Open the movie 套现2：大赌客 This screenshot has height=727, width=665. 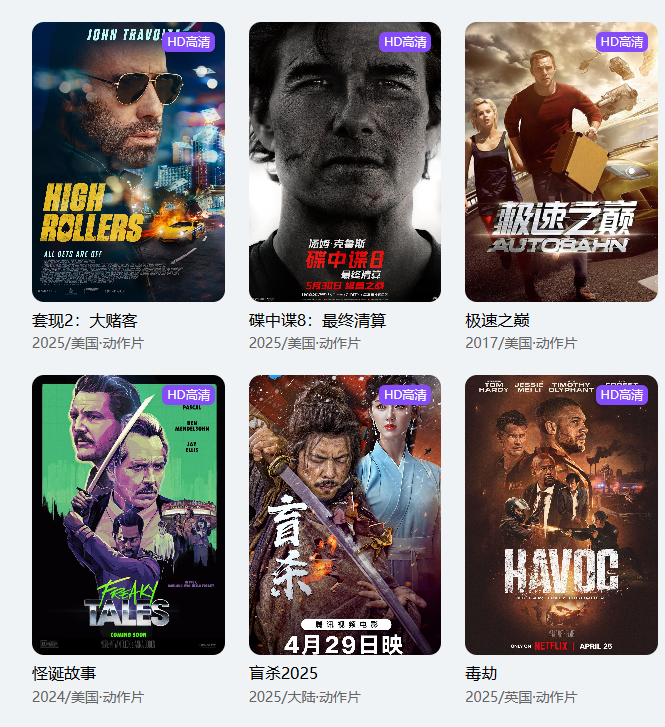[128, 162]
